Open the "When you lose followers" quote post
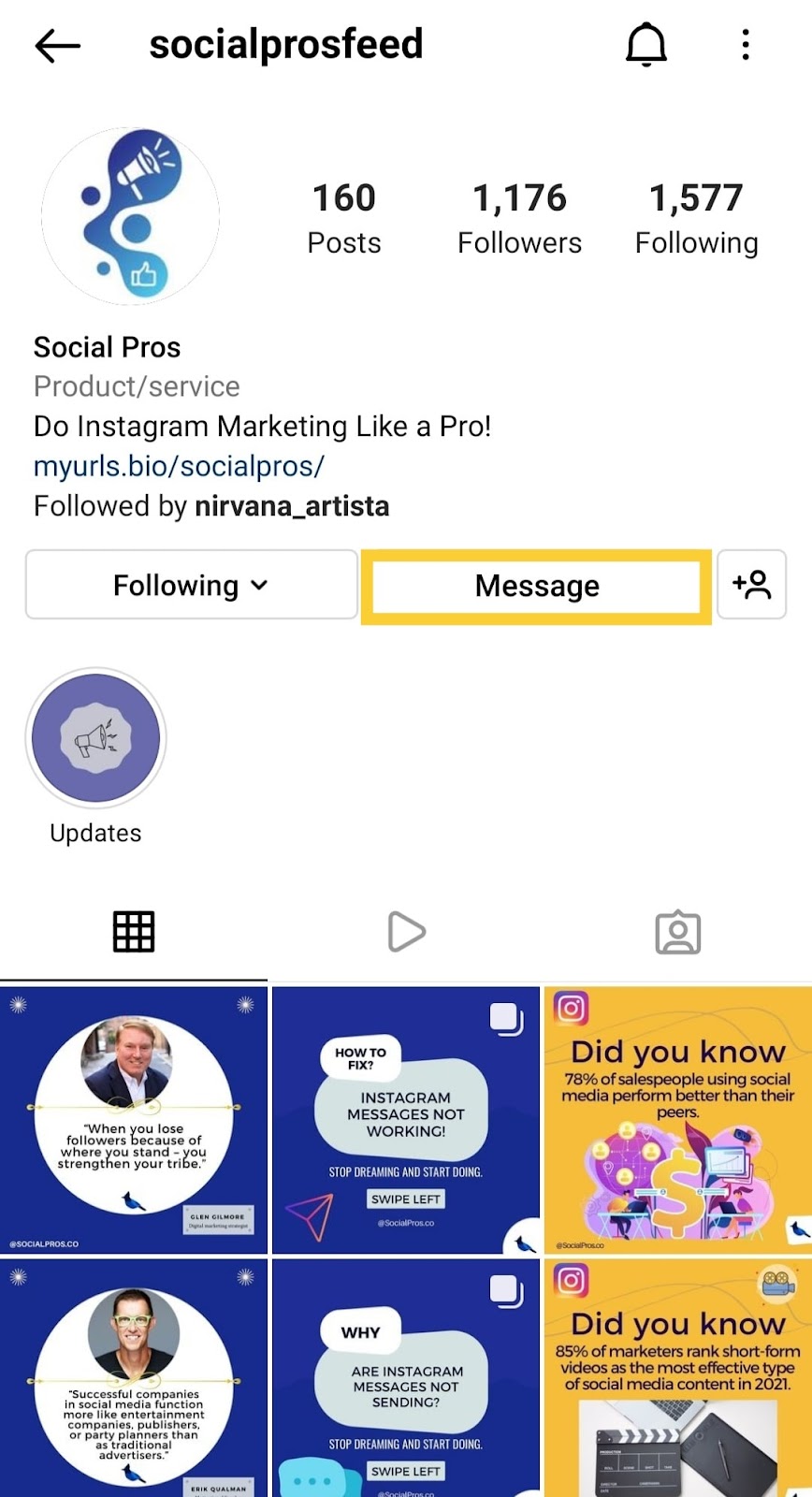 point(134,1120)
